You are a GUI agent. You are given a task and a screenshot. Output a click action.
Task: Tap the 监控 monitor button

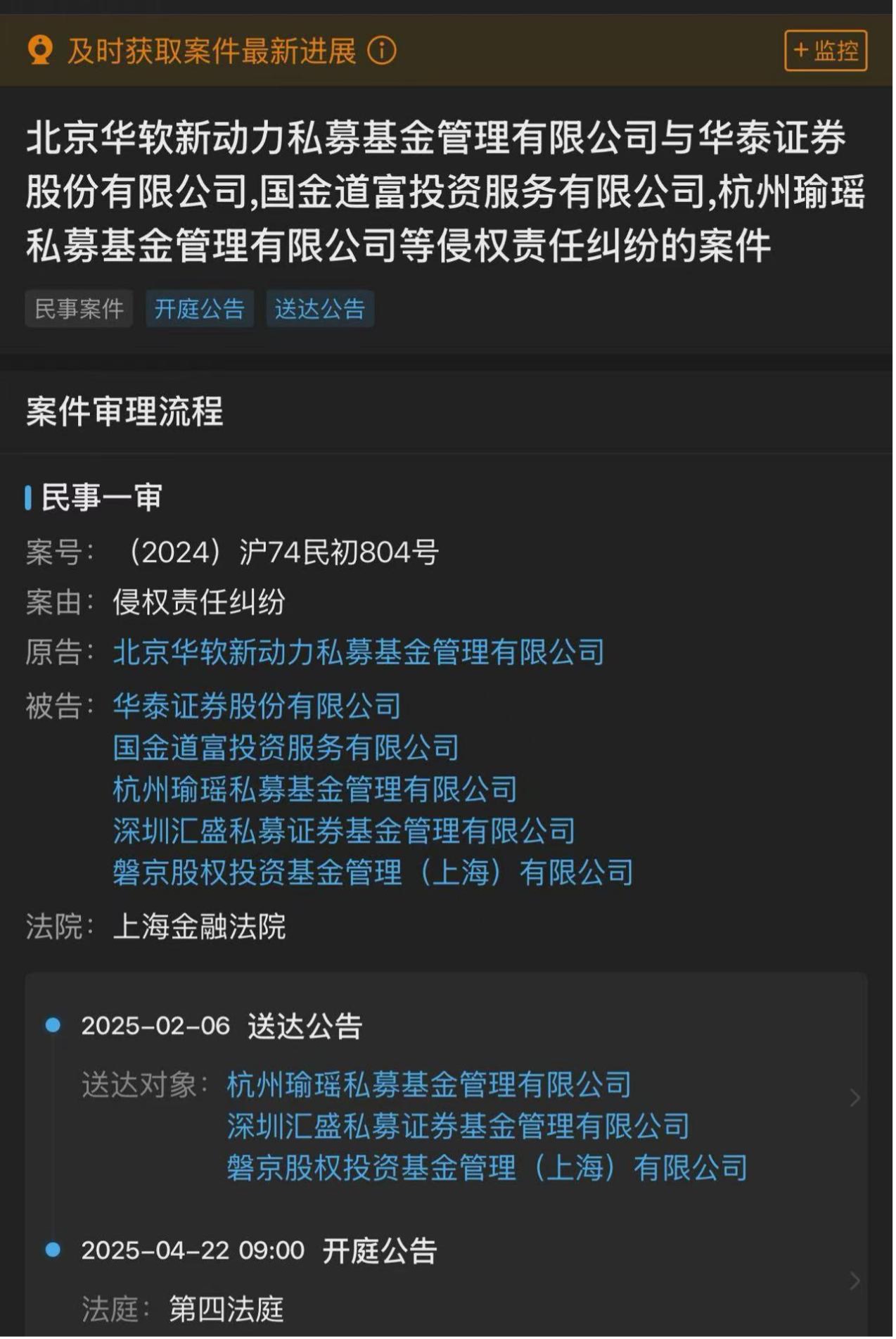click(x=825, y=51)
